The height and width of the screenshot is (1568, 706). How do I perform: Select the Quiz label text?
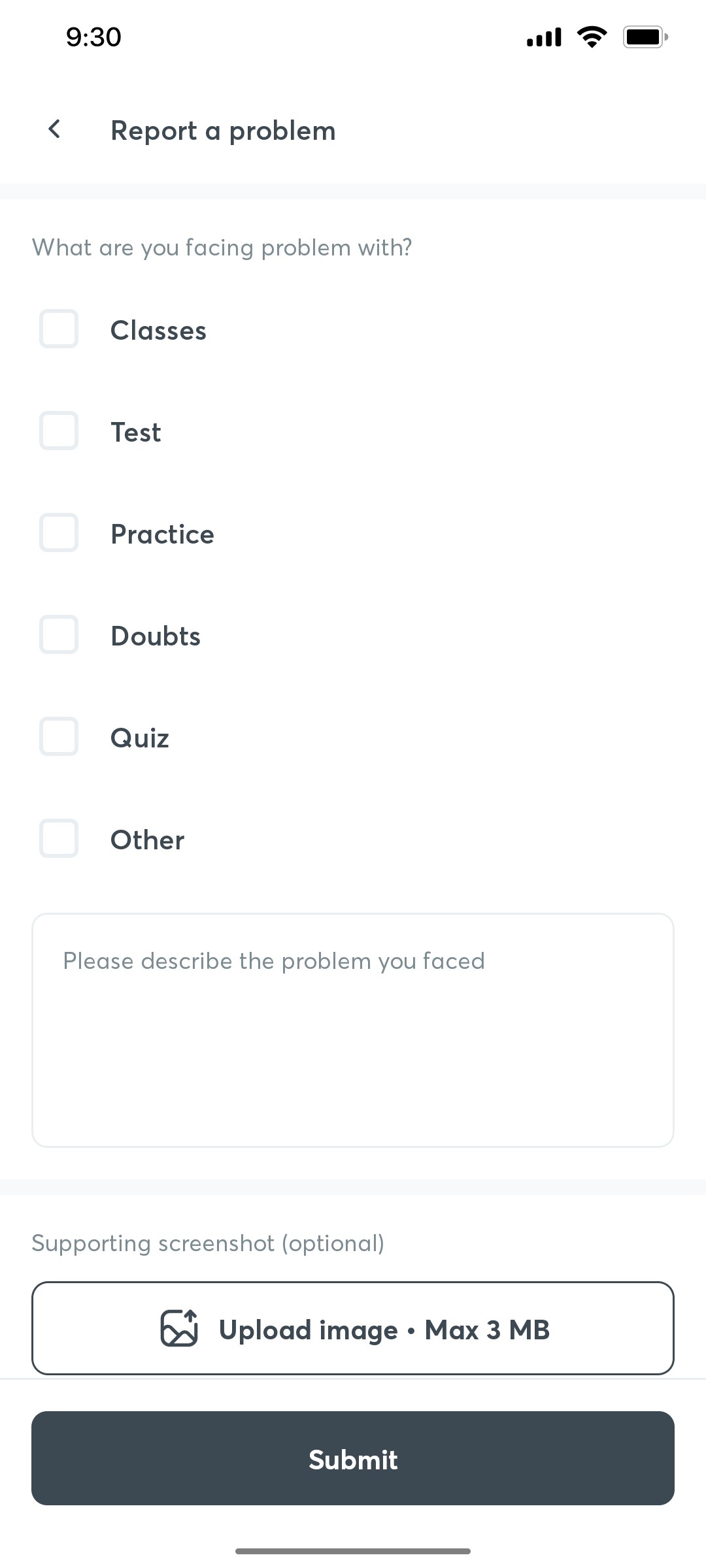tap(139, 738)
